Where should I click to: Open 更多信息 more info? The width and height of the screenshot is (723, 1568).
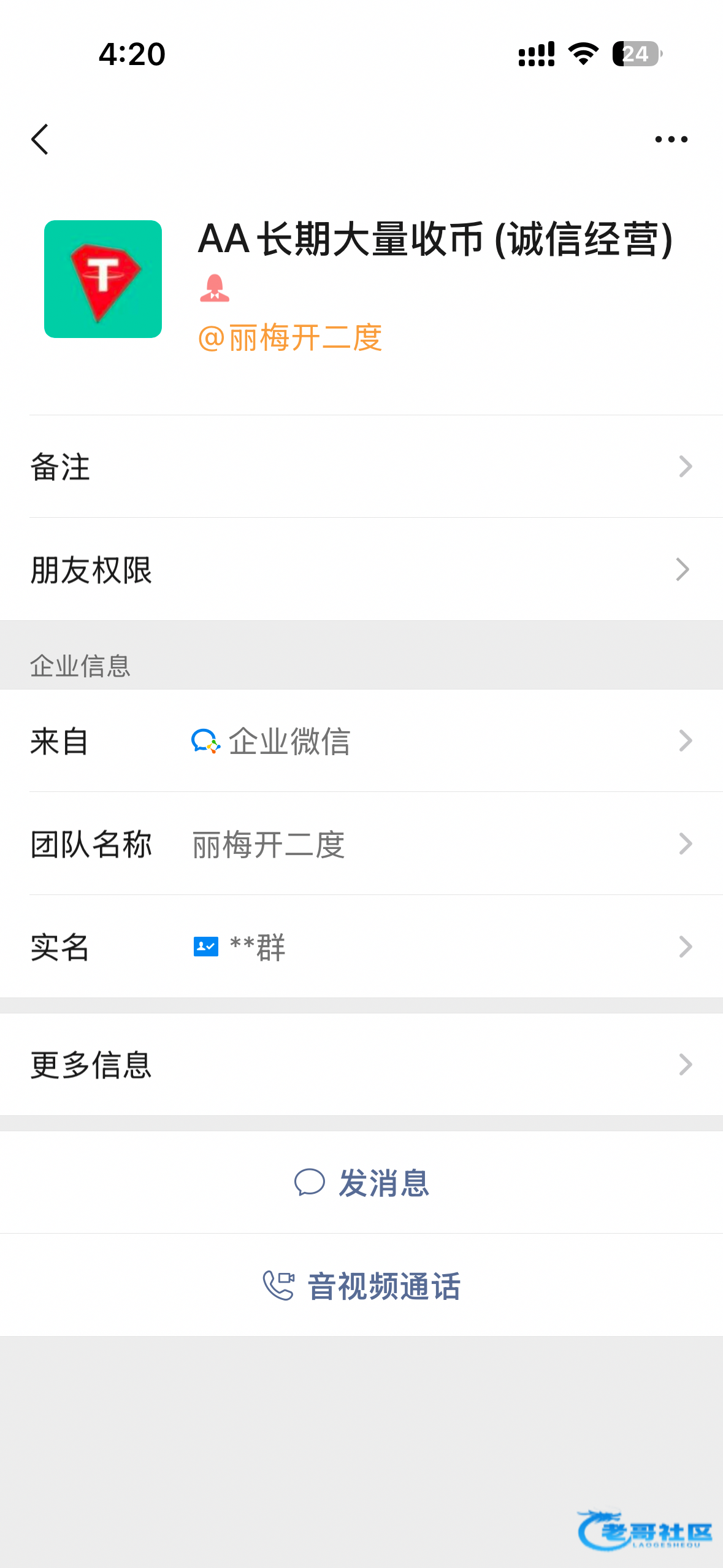[361, 1064]
